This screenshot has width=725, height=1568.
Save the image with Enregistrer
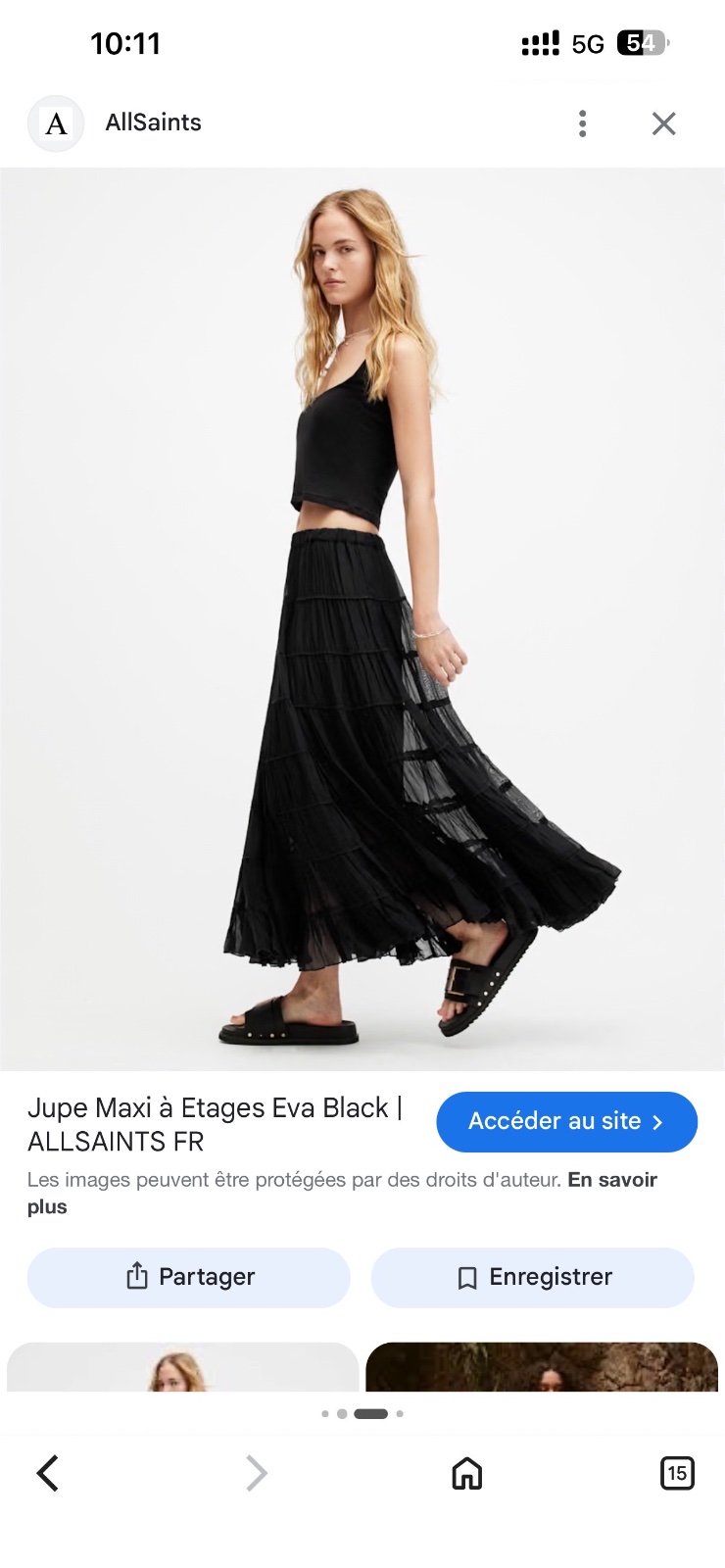point(533,1277)
